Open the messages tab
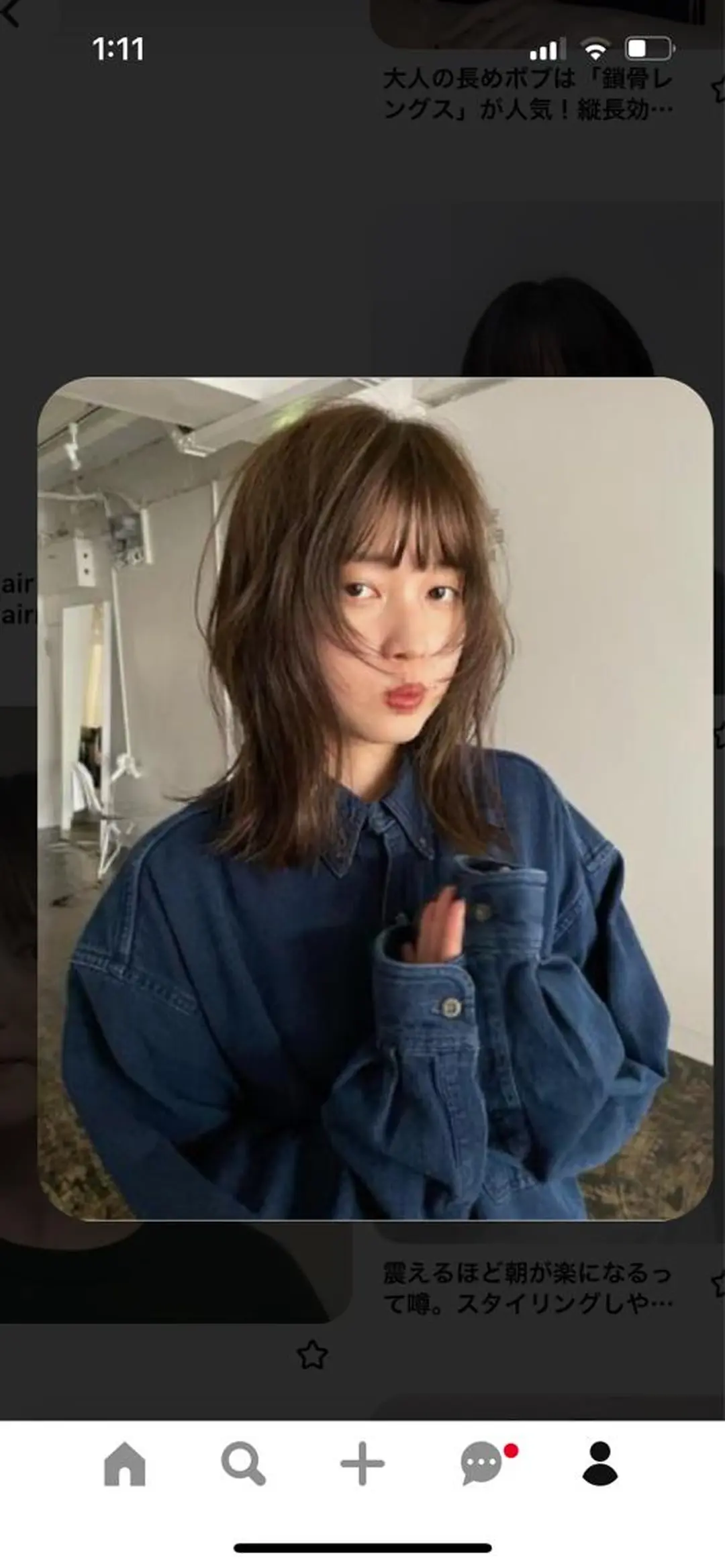The width and height of the screenshot is (725, 1568). (482, 1463)
